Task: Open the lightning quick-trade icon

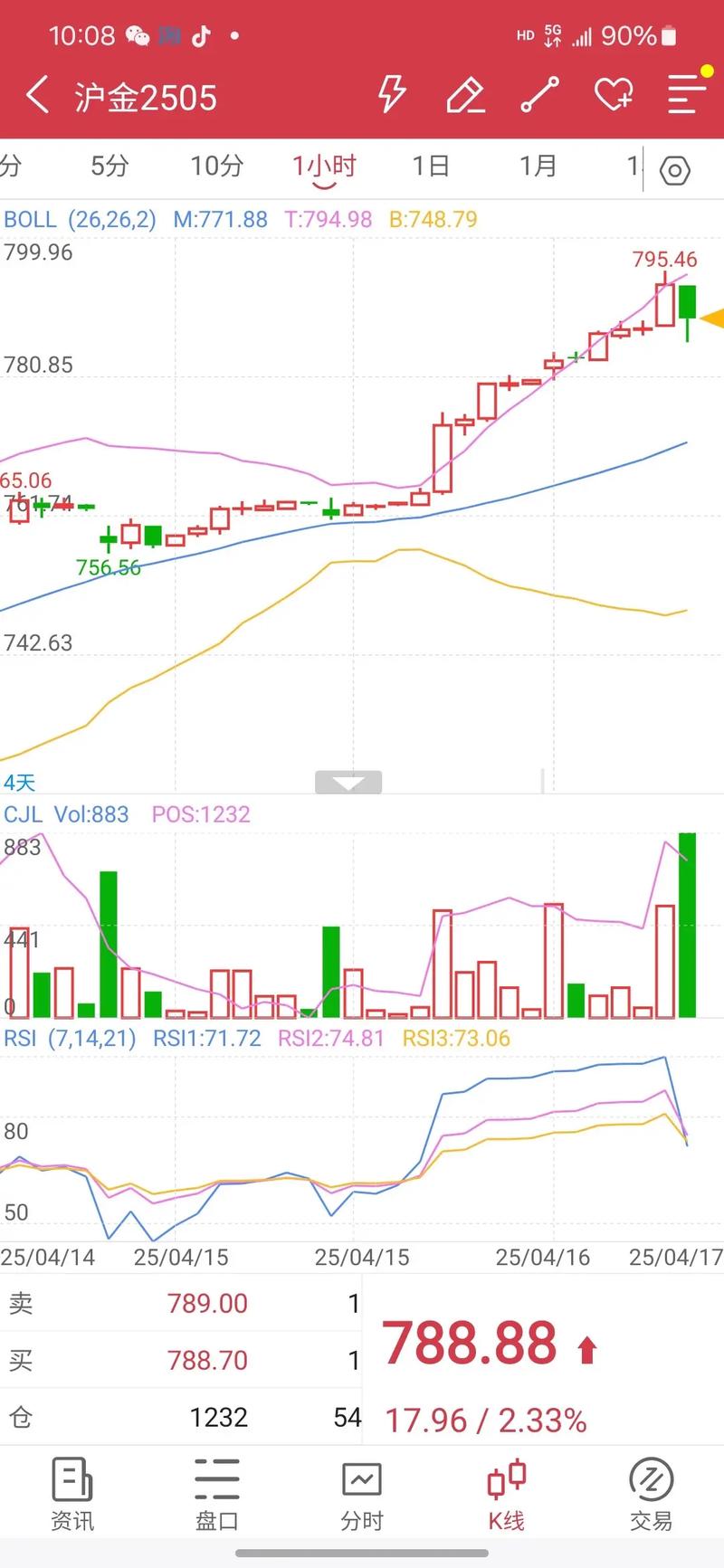Action: click(391, 94)
